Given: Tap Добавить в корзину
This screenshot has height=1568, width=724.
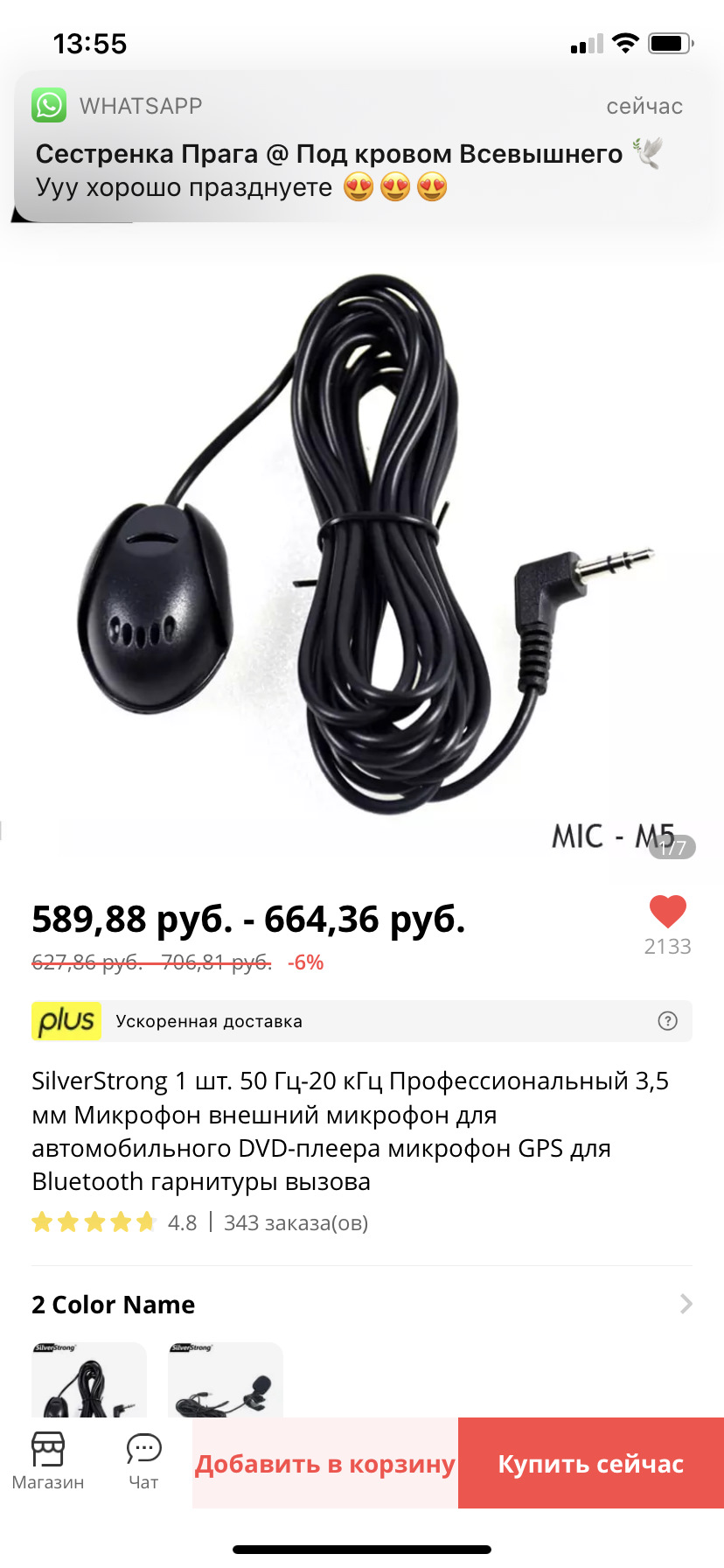Looking at the screenshot, I should click(325, 1464).
